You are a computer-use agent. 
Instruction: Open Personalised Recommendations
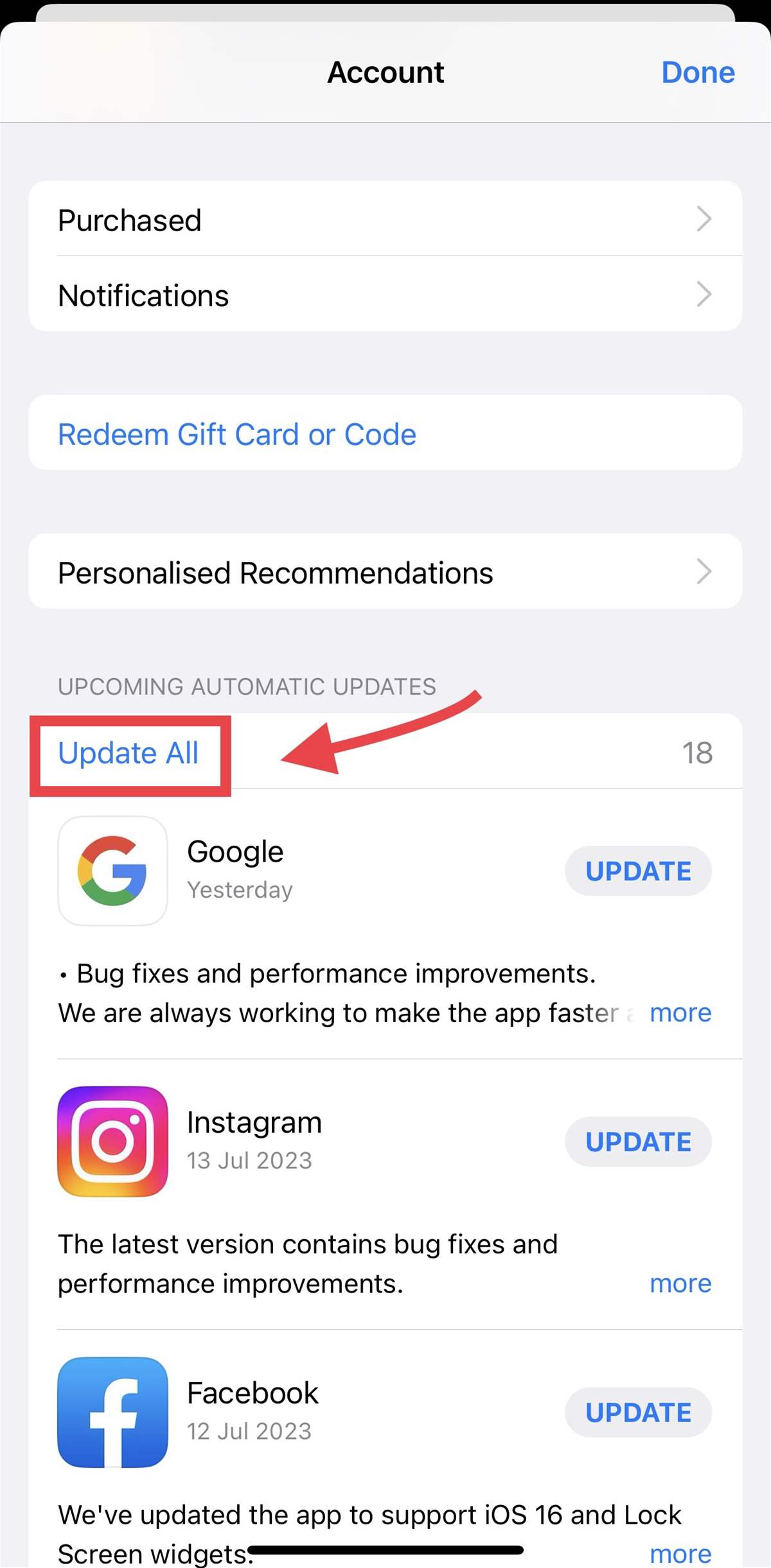385,571
